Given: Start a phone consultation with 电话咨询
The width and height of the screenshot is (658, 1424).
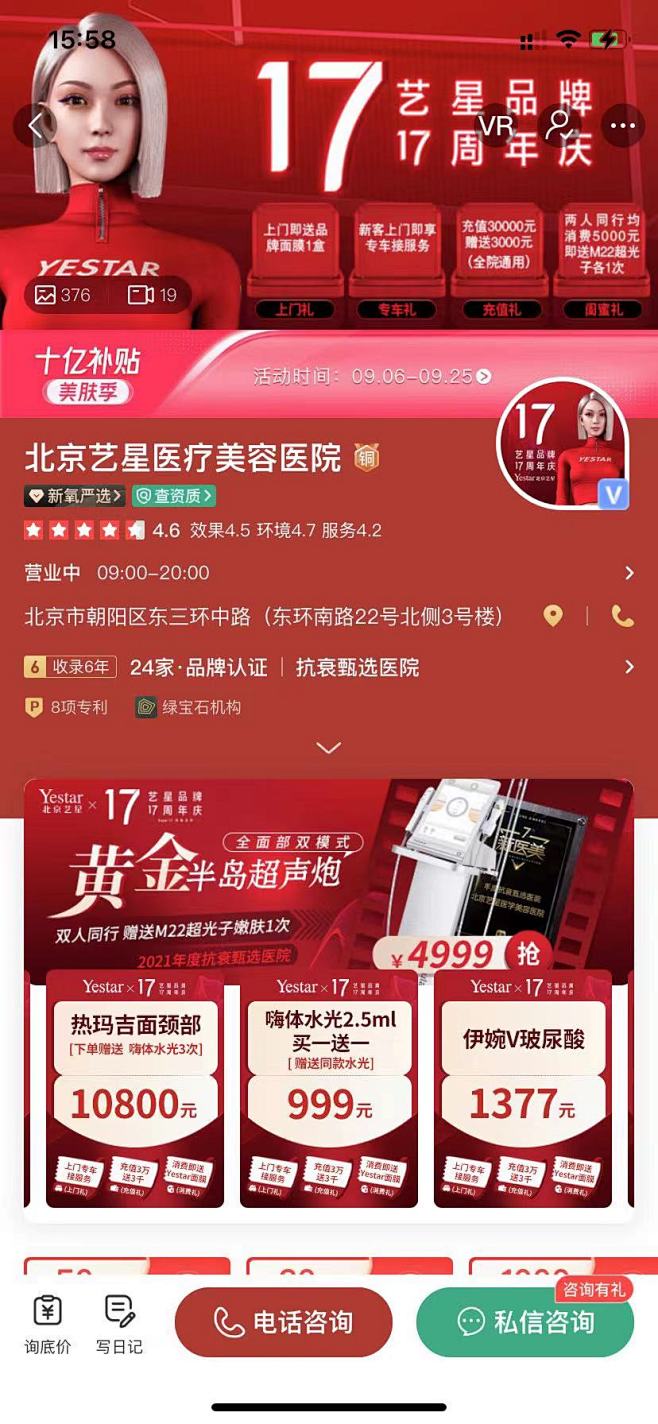Looking at the screenshot, I should pyautogui.click(x=283, y=1322).
